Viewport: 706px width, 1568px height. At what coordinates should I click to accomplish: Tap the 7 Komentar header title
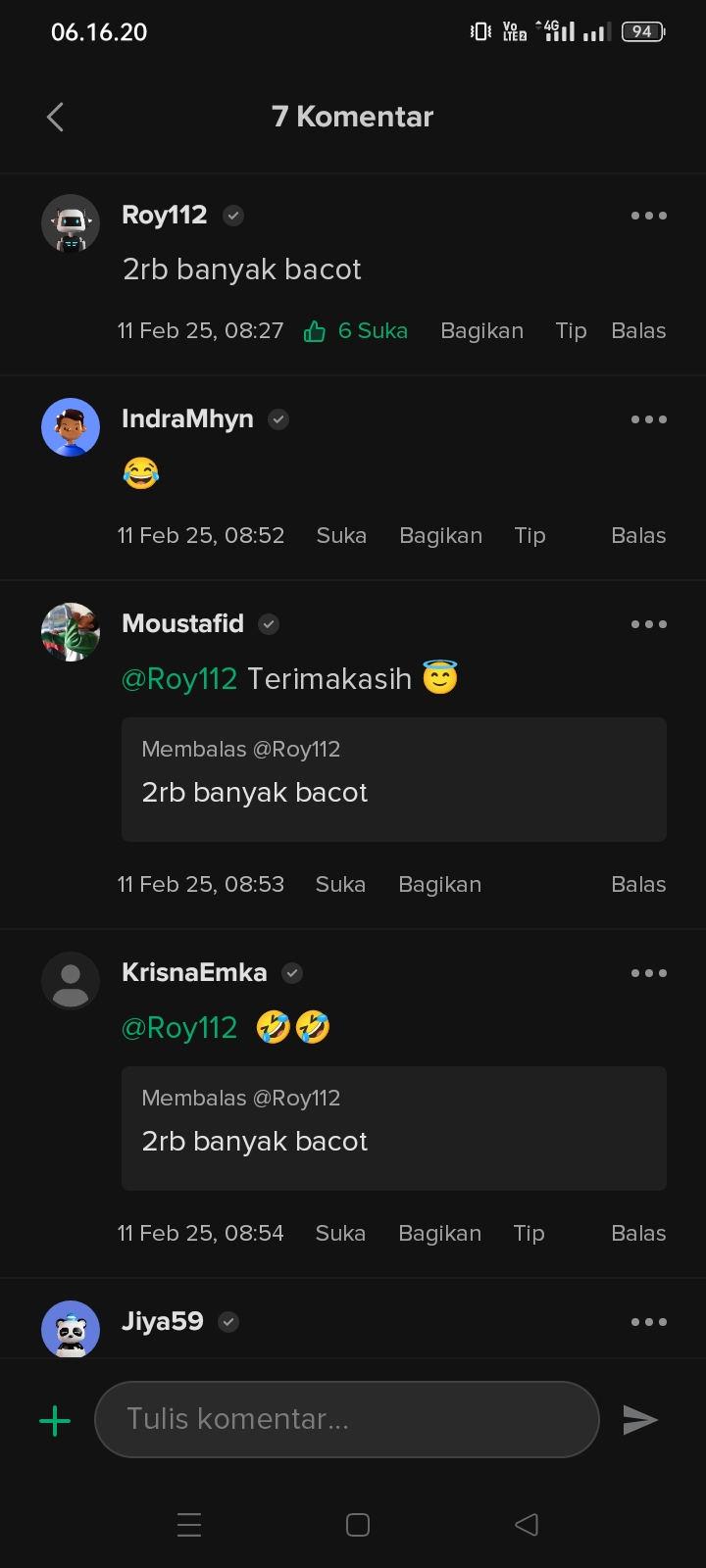352,116
